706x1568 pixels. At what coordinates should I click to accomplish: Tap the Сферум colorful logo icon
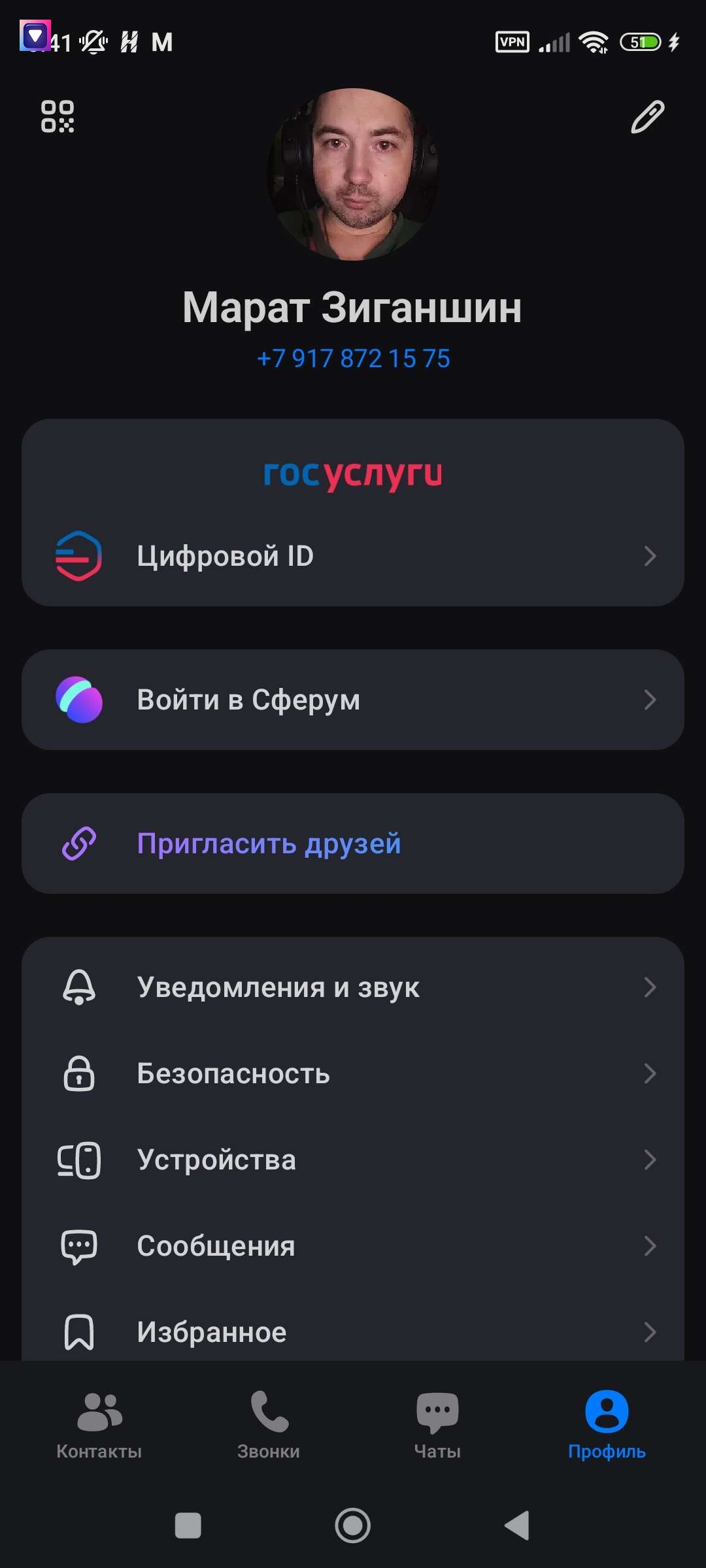(80, 699)
